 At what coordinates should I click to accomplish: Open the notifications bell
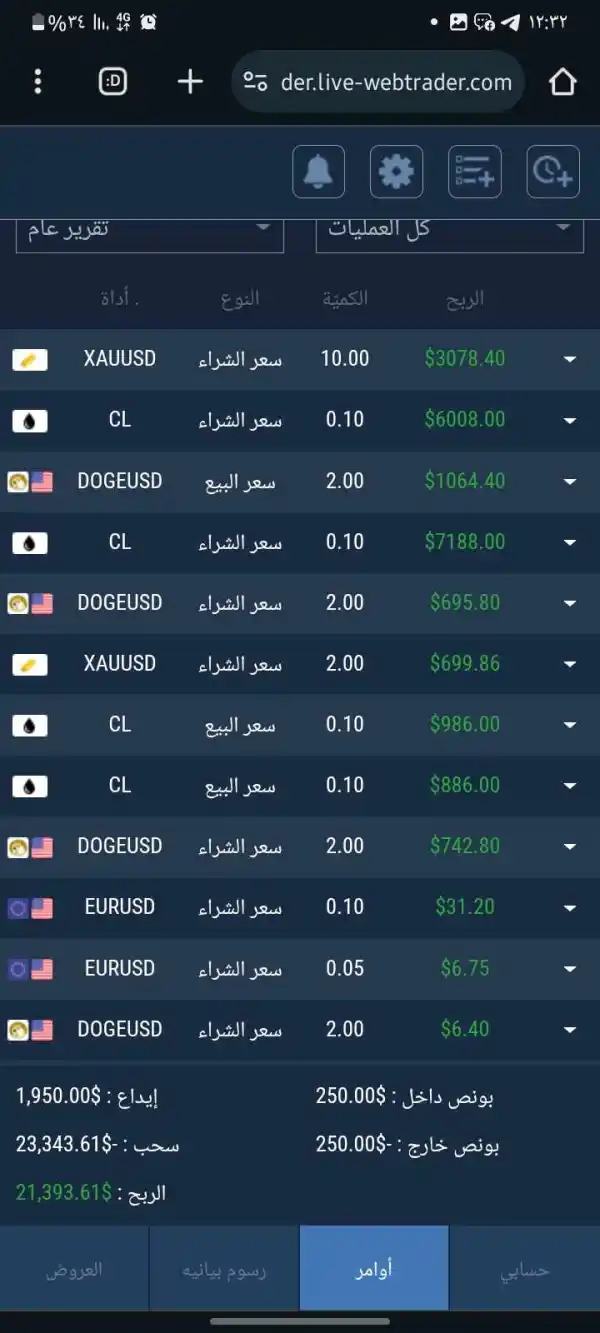pos(318,172)
